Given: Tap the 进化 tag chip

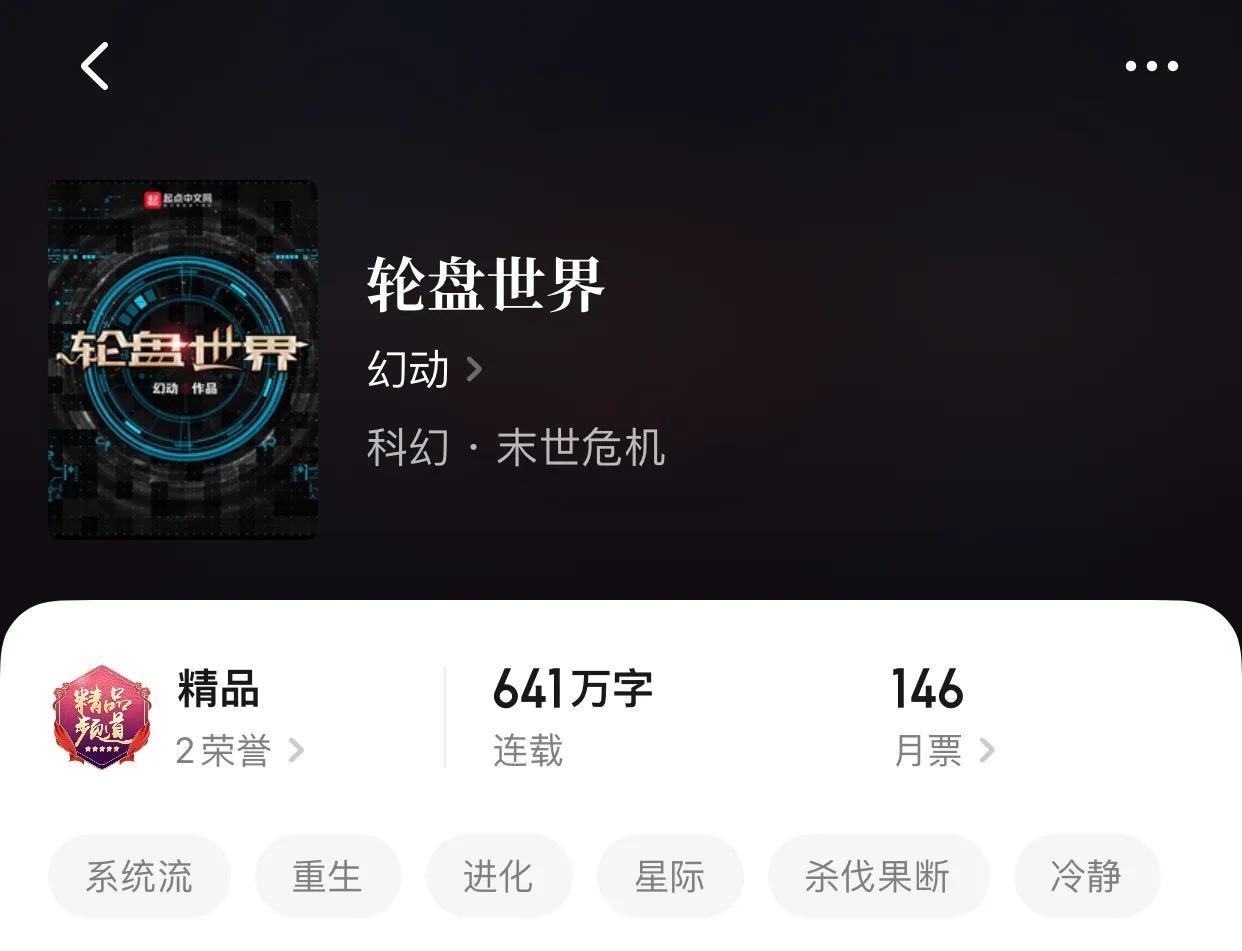Looking at the screenshot, I should click(x=498, y=876).
